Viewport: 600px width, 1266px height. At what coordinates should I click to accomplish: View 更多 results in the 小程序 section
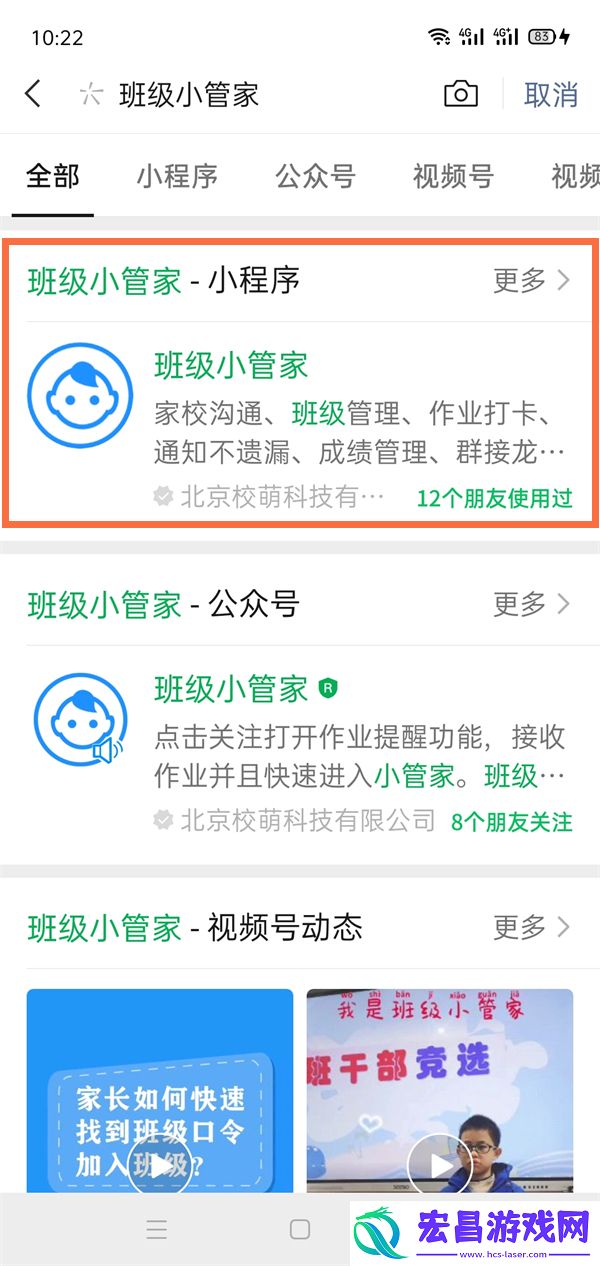click(531, 280)
